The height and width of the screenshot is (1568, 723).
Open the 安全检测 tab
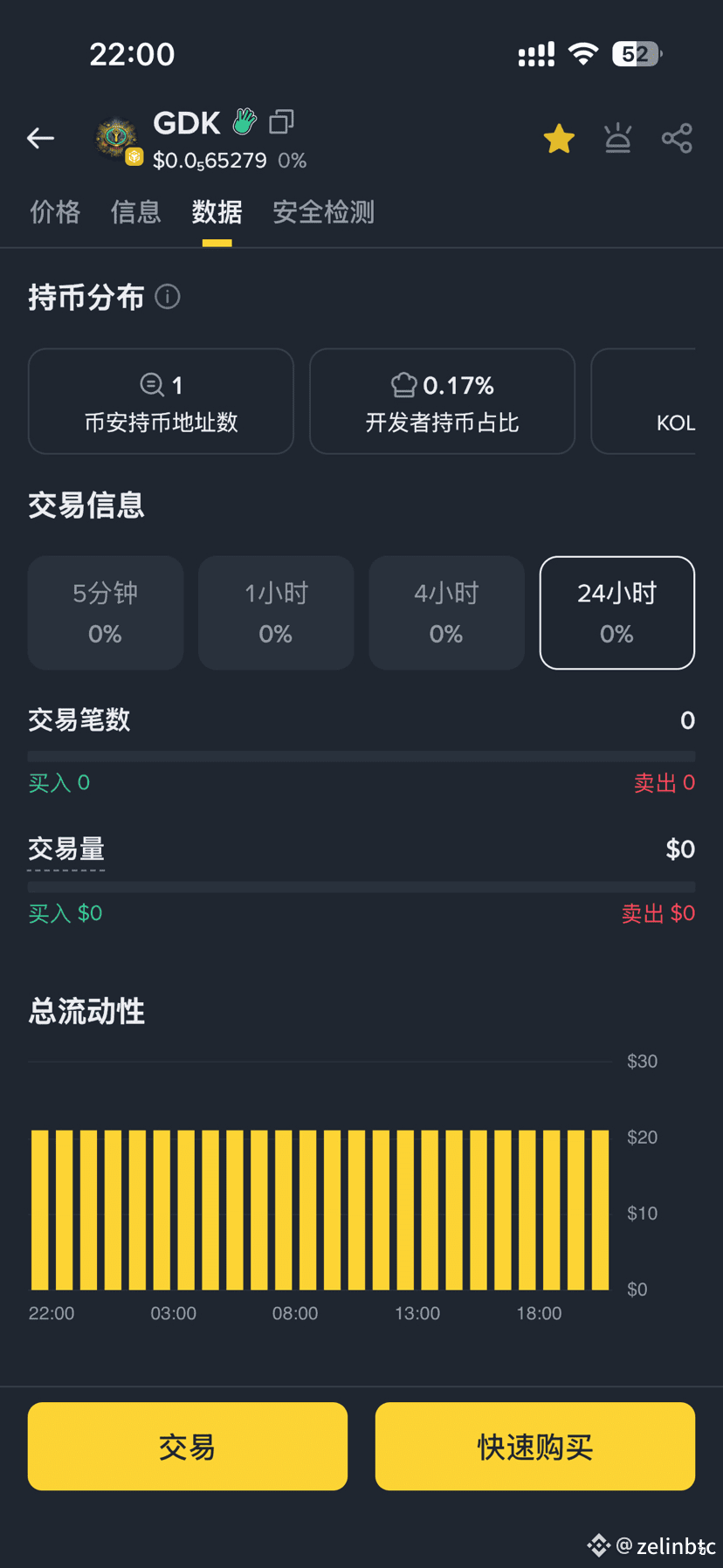point(323,212)
